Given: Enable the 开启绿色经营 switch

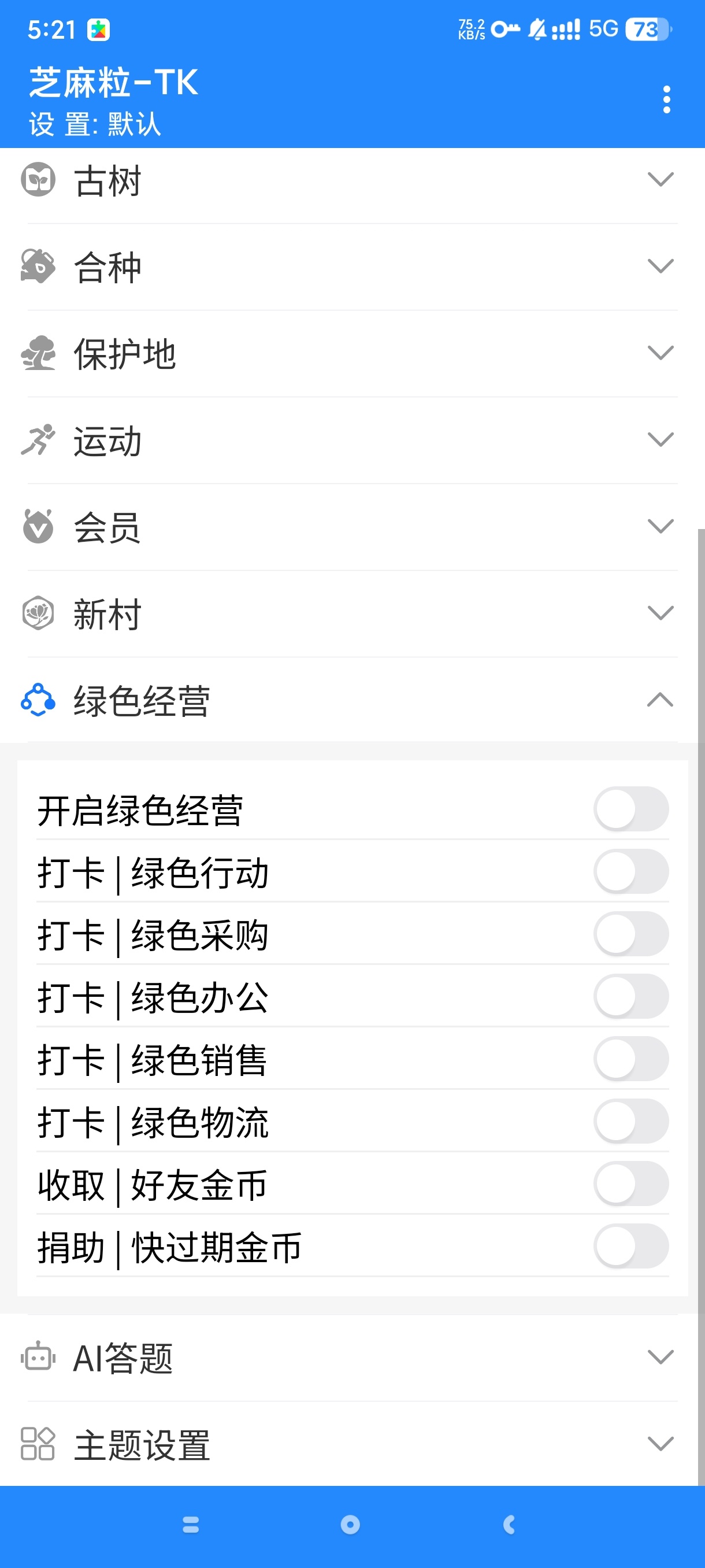Looking at the screenshot, I should tap(631, 809).
